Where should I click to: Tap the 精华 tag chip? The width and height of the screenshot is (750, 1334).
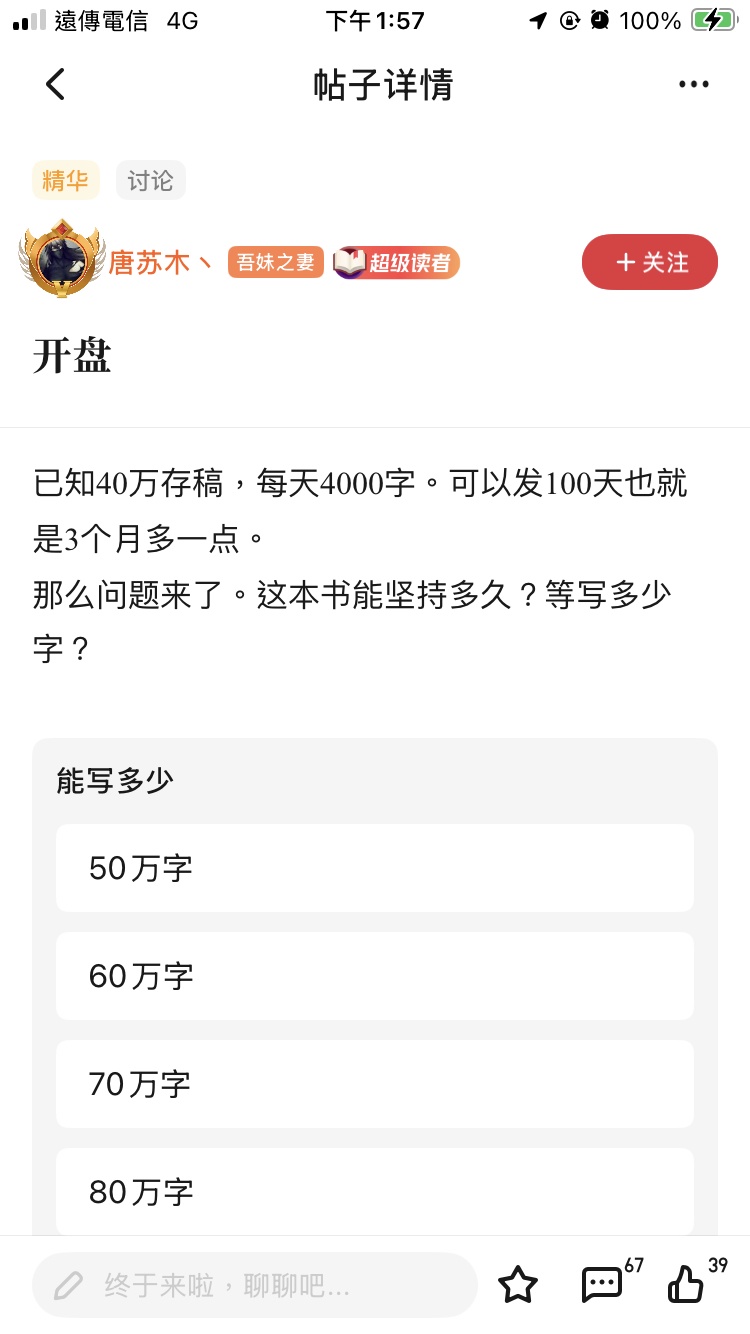tap(66, 181)
